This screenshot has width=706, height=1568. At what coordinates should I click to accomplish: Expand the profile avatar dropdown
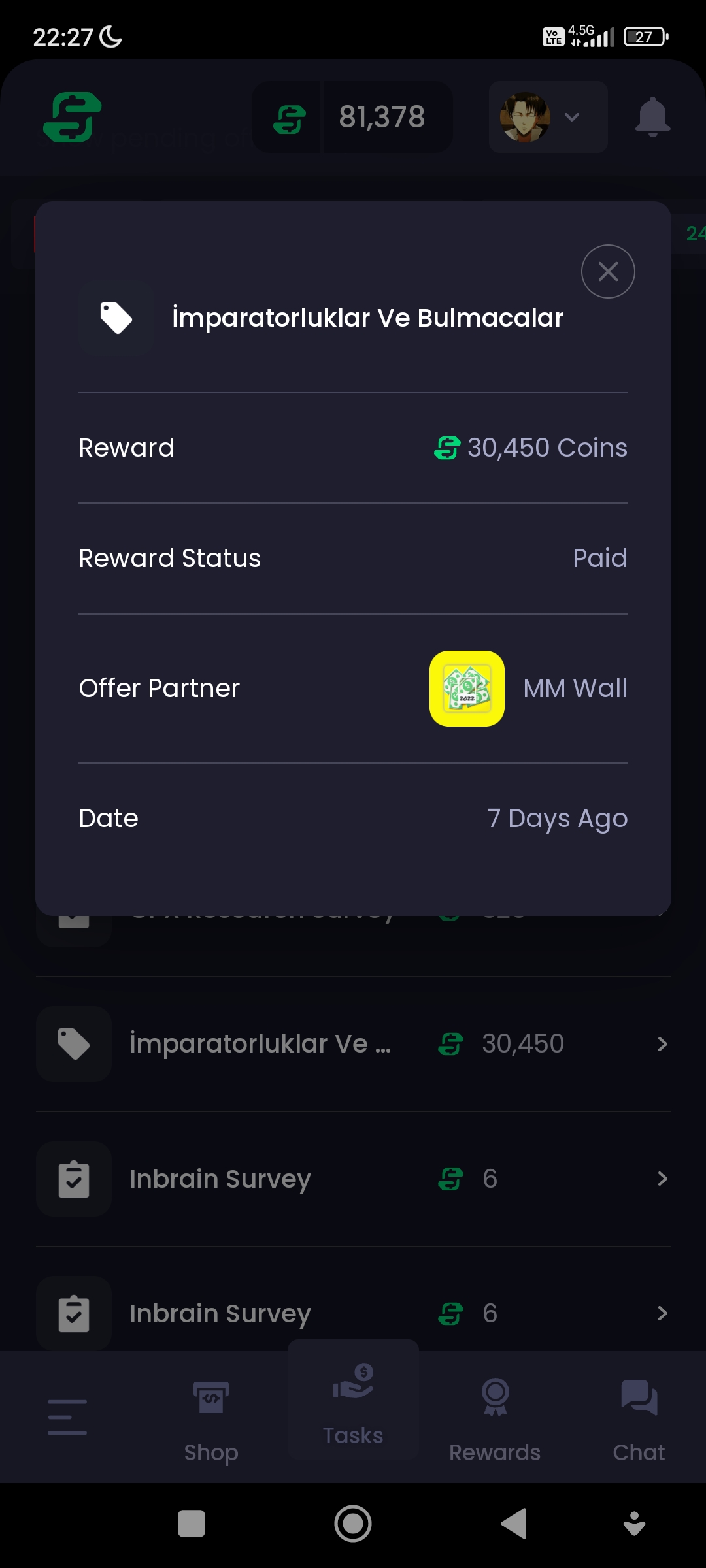(548, 117)
